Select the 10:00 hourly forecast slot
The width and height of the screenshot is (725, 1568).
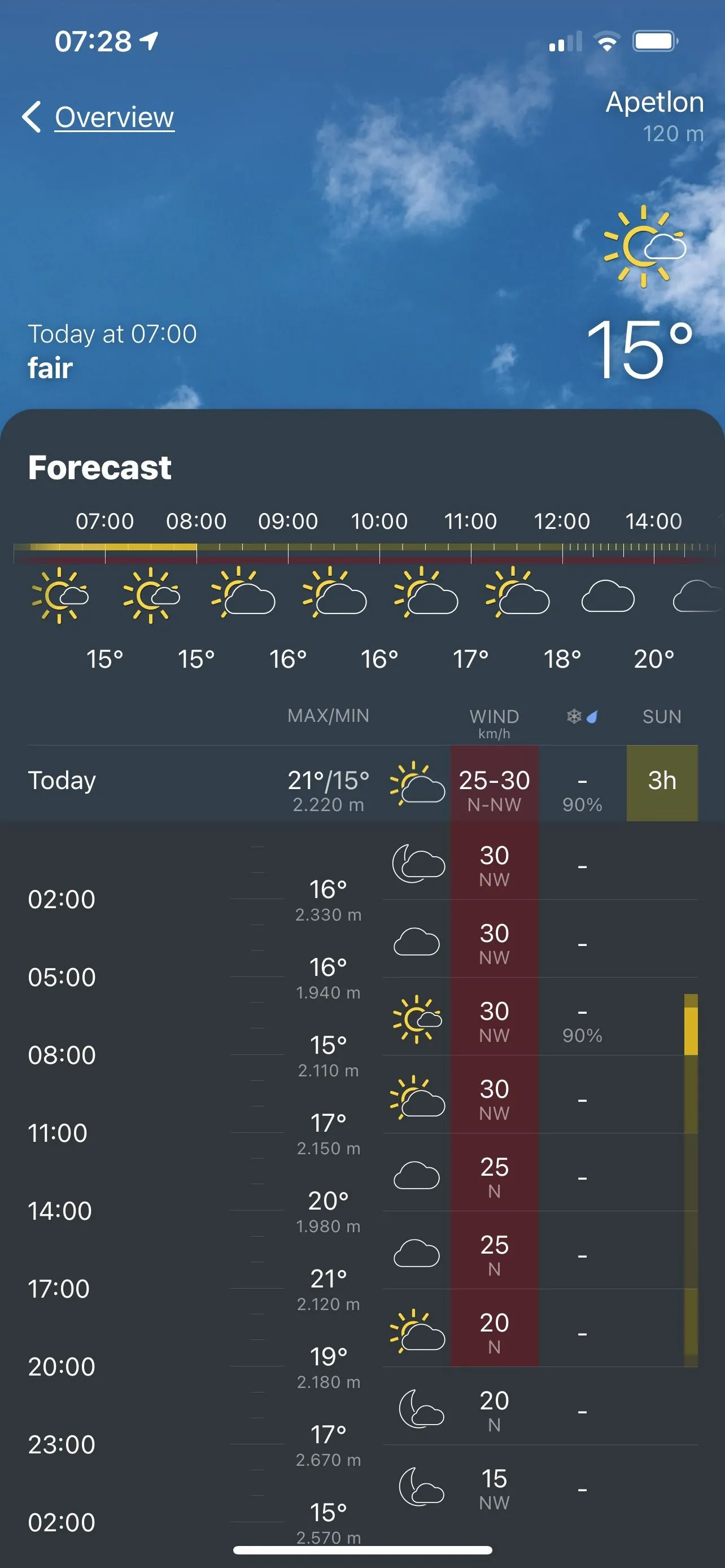[x=379, y=592]
